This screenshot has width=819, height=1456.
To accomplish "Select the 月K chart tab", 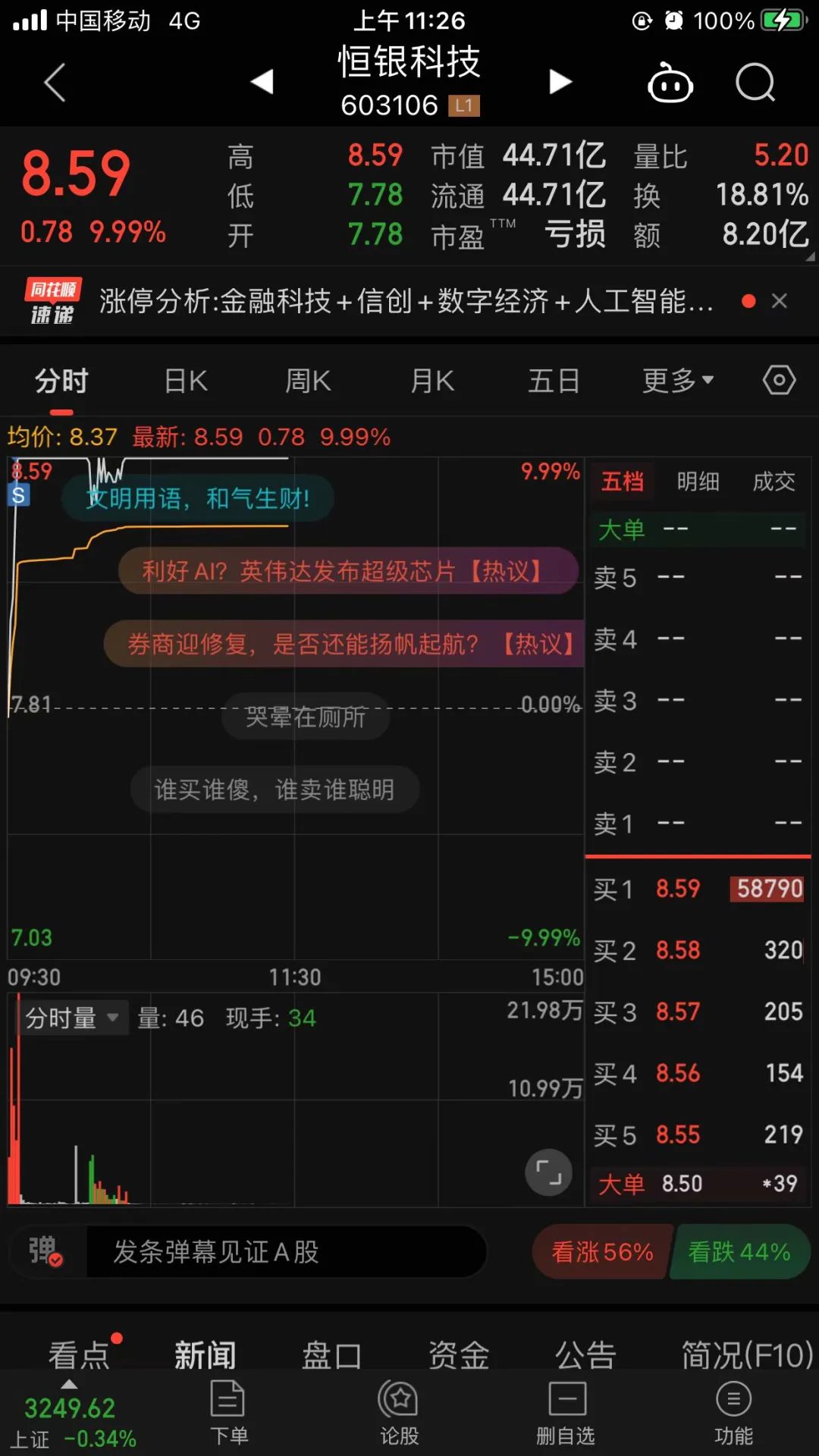I will point(432,381).
